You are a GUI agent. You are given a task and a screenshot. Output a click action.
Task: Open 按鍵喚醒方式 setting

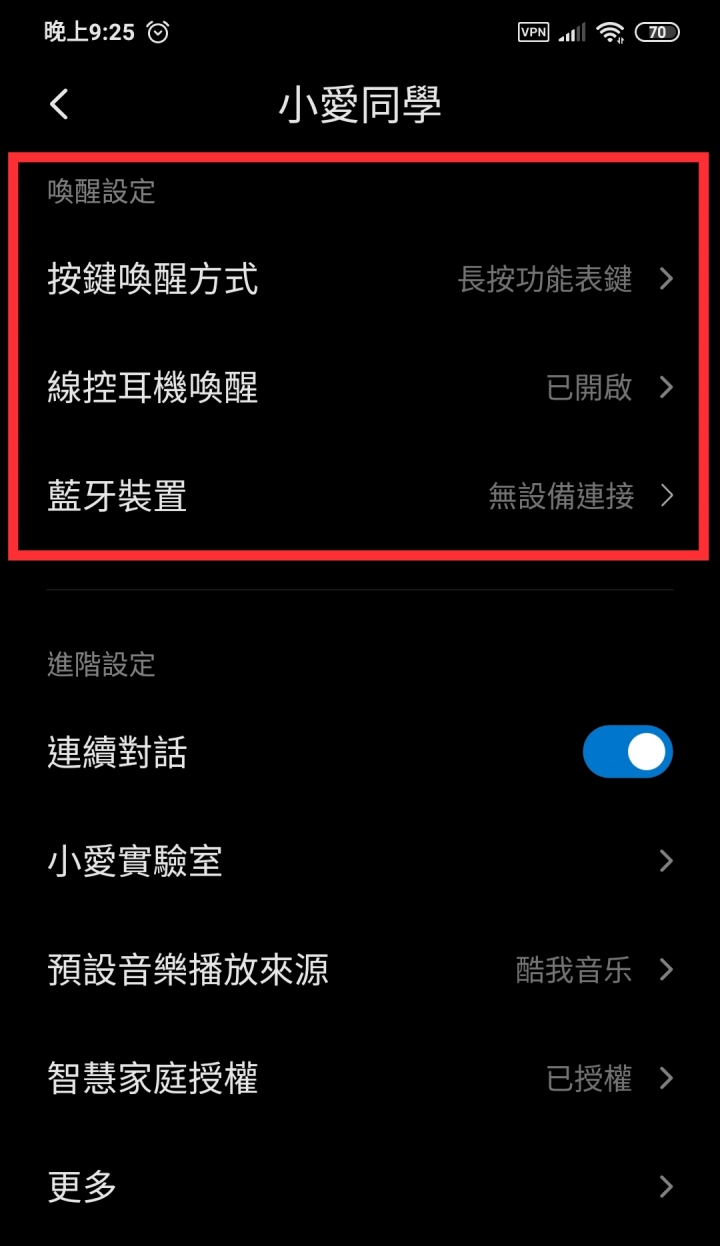tap(360, 279)
